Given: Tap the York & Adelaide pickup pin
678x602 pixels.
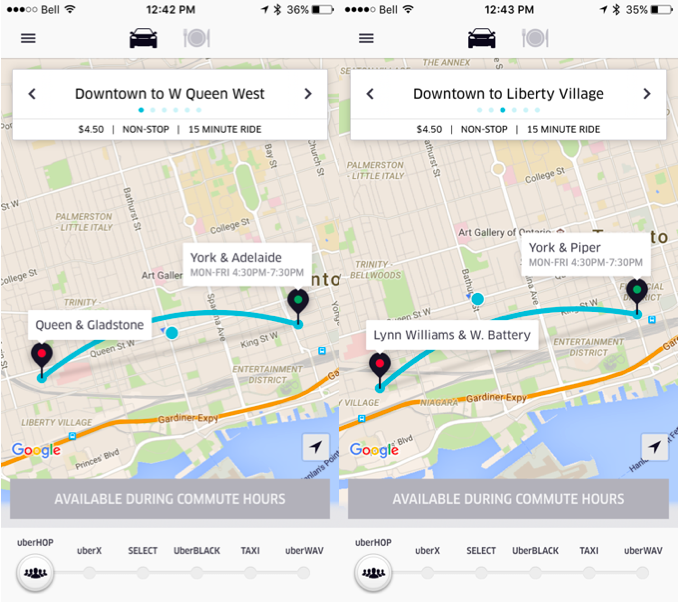Looking at the screenshot, I should tap(298, 302).
